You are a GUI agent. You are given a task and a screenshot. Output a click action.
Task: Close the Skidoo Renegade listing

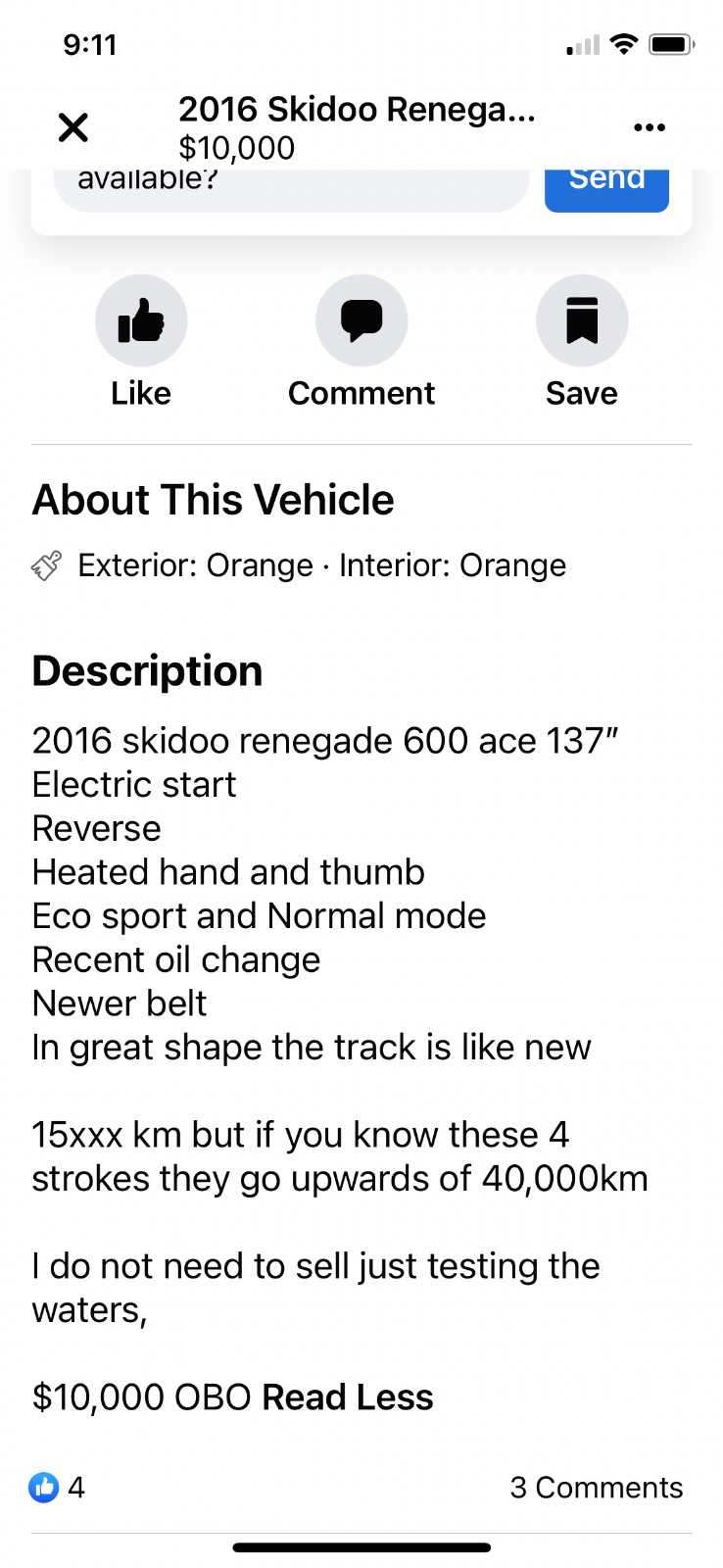point(73,127)
